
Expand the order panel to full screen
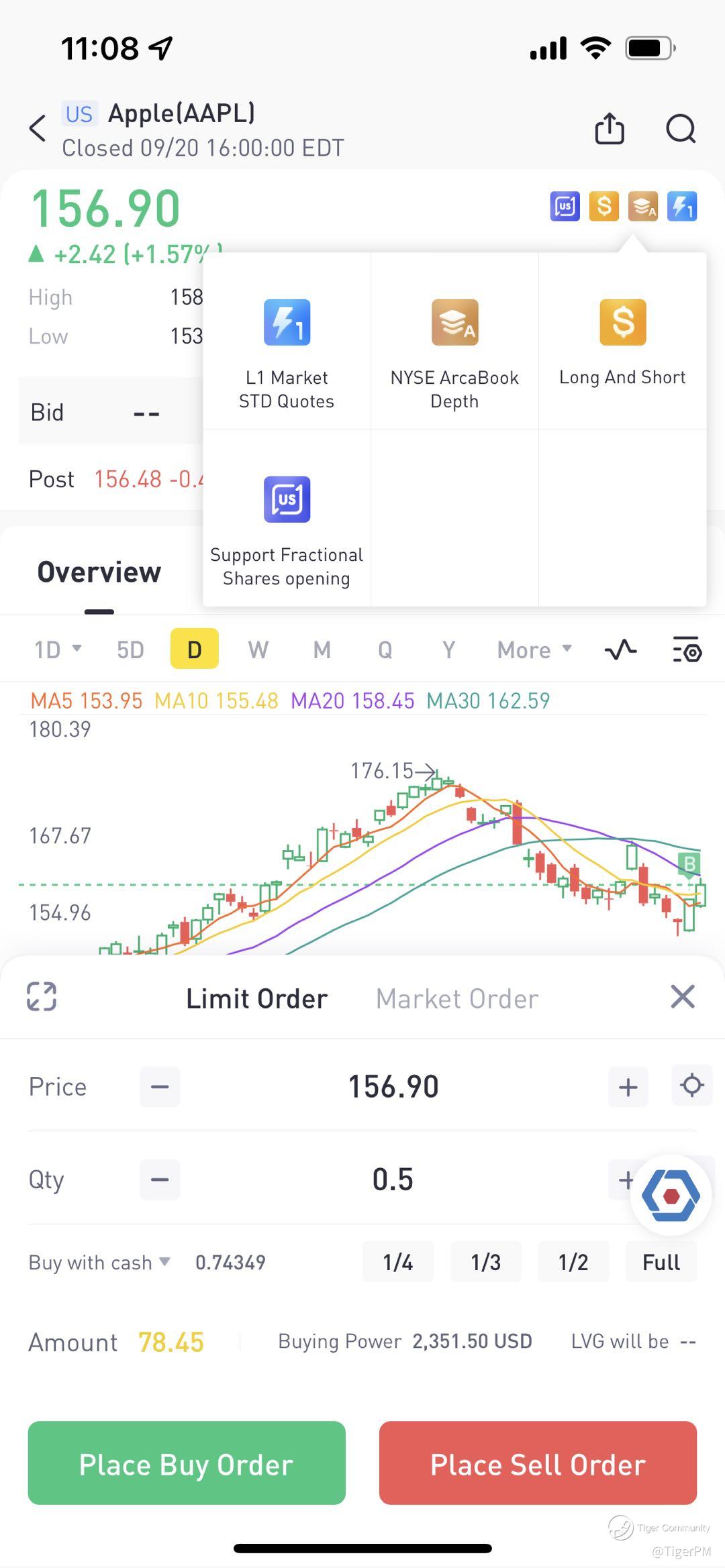[42, 996]
